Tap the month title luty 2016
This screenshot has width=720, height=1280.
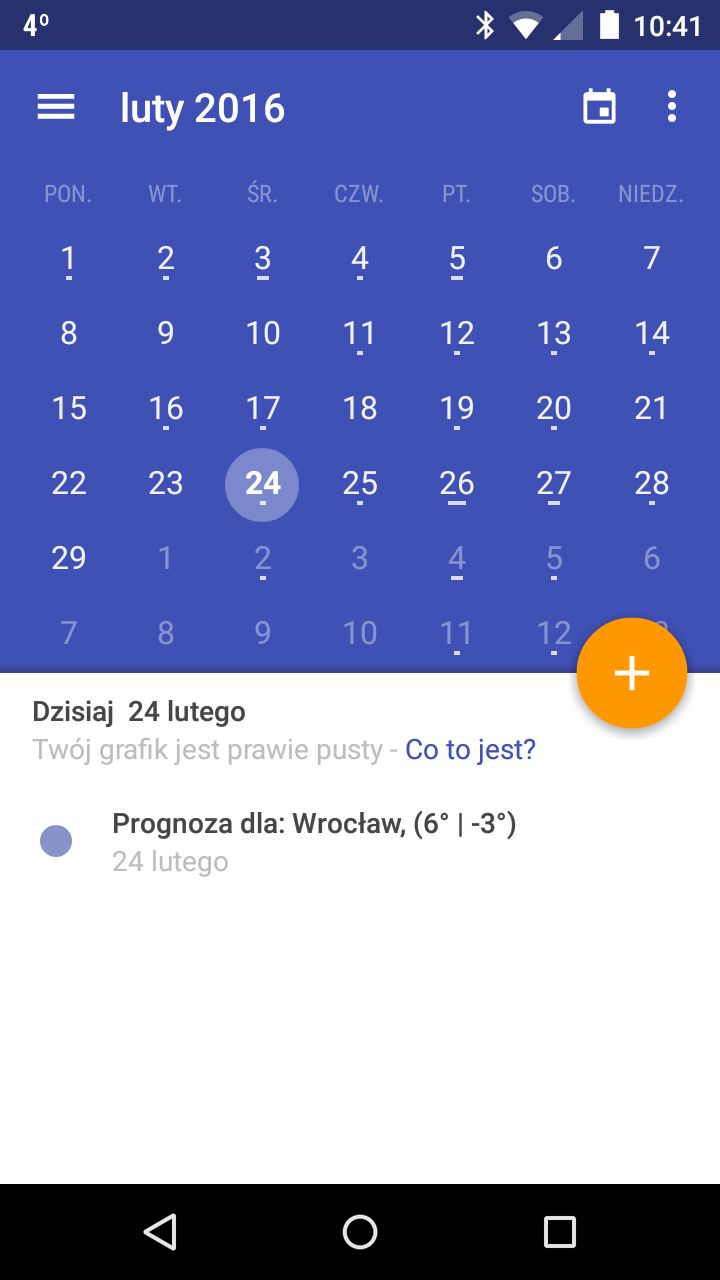tap(203, 108)
